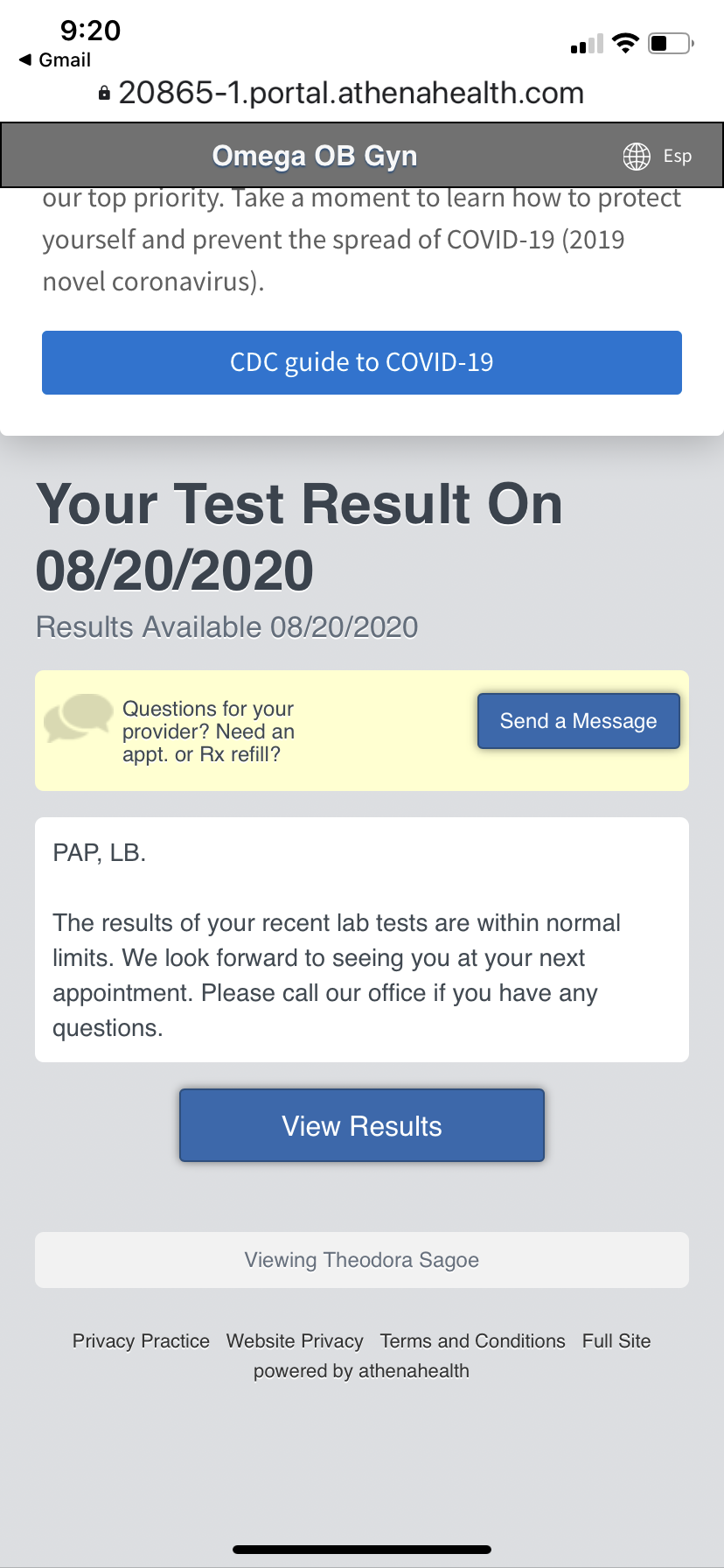This screenshot has height=1568, width=724.
Task: Tap the View Results button
Action: (362, 1125)
